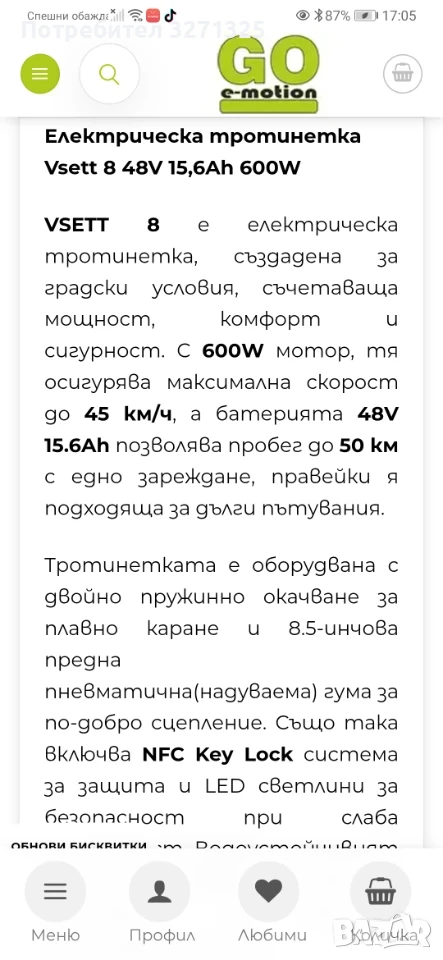Switch to the Меню tab

point(56,901)
